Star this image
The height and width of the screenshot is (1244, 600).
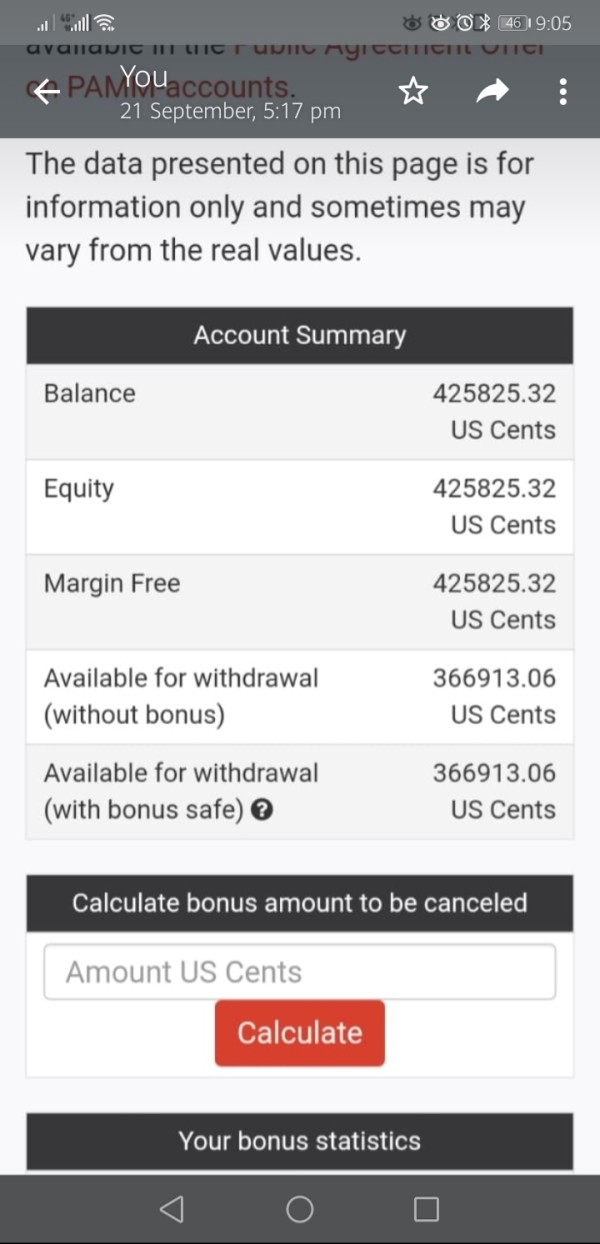[413, 92]
